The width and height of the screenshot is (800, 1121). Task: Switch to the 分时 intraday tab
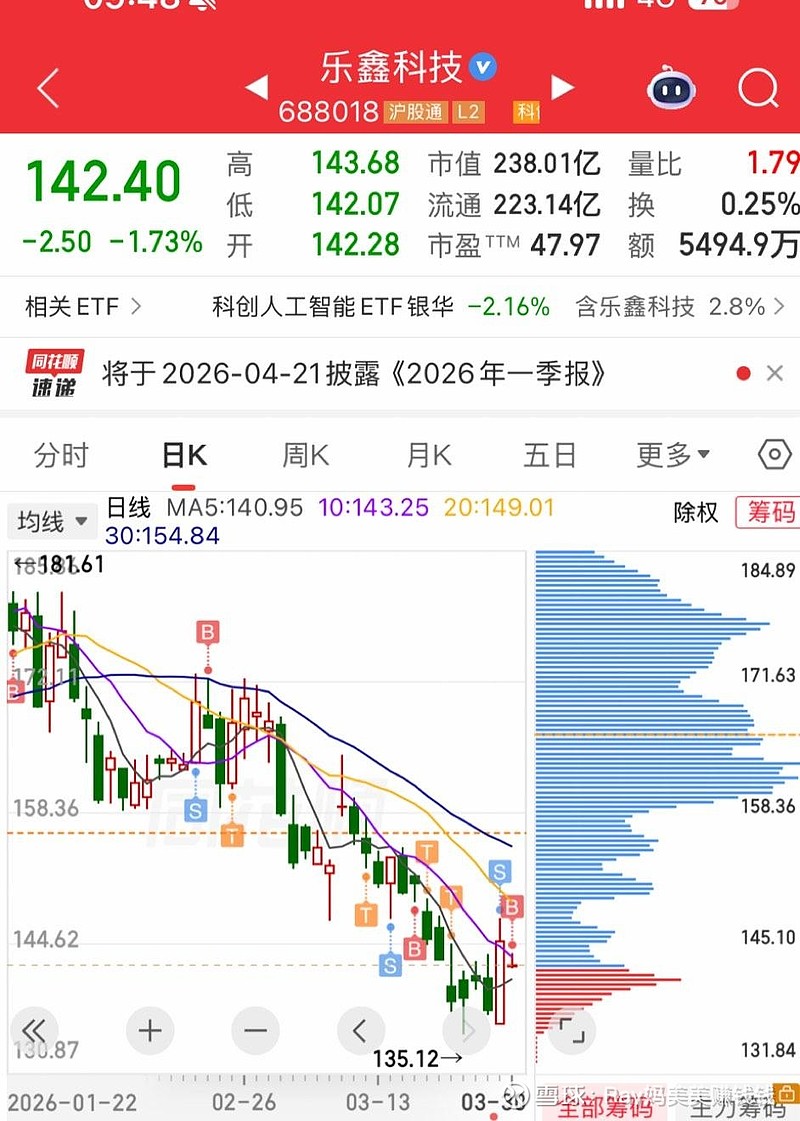pyautogui.click(x=62, y=454)
